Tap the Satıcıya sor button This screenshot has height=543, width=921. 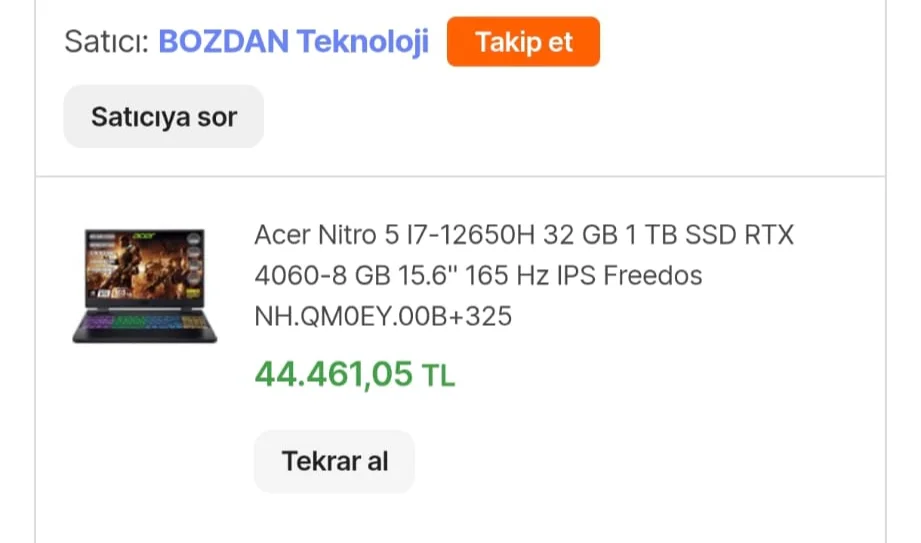[x=164, y=117]
